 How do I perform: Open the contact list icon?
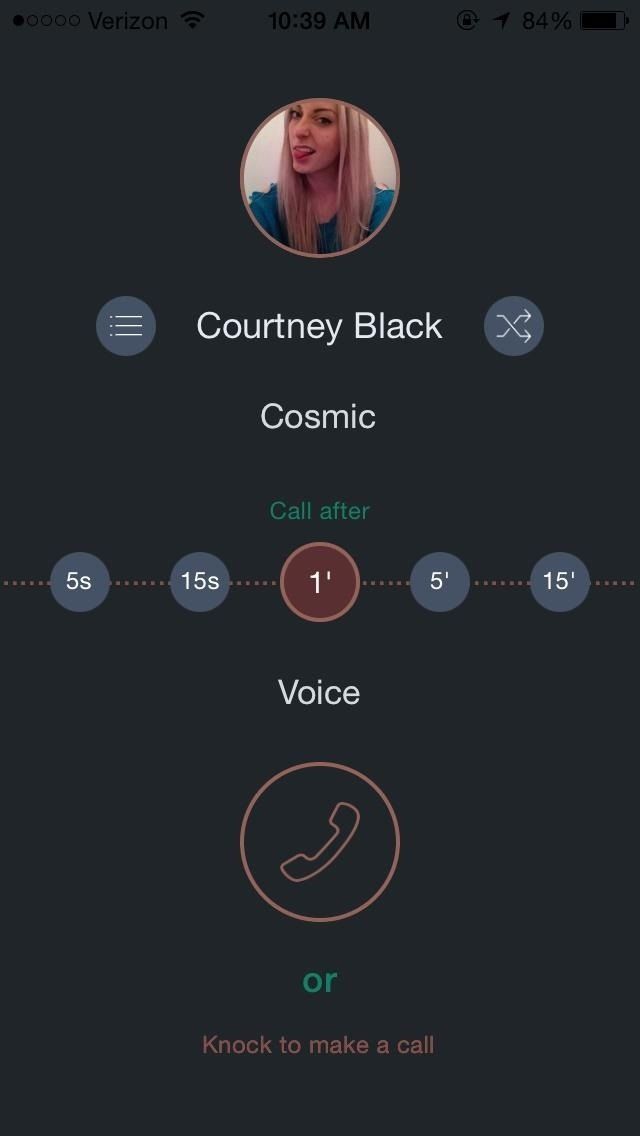coord(126,326)
